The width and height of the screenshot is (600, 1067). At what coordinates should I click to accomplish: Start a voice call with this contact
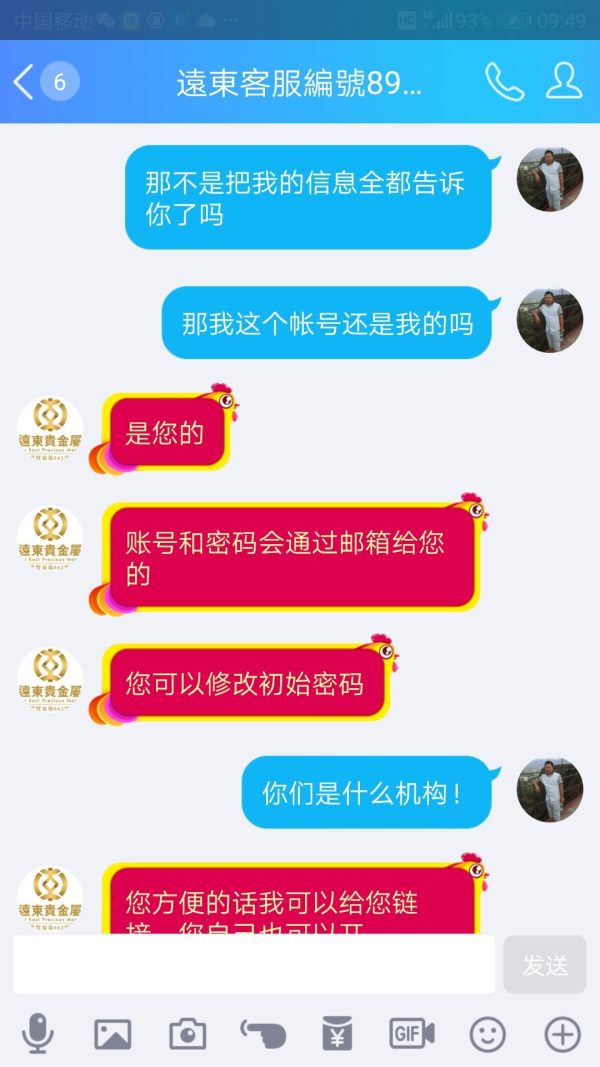coord(504,82)
